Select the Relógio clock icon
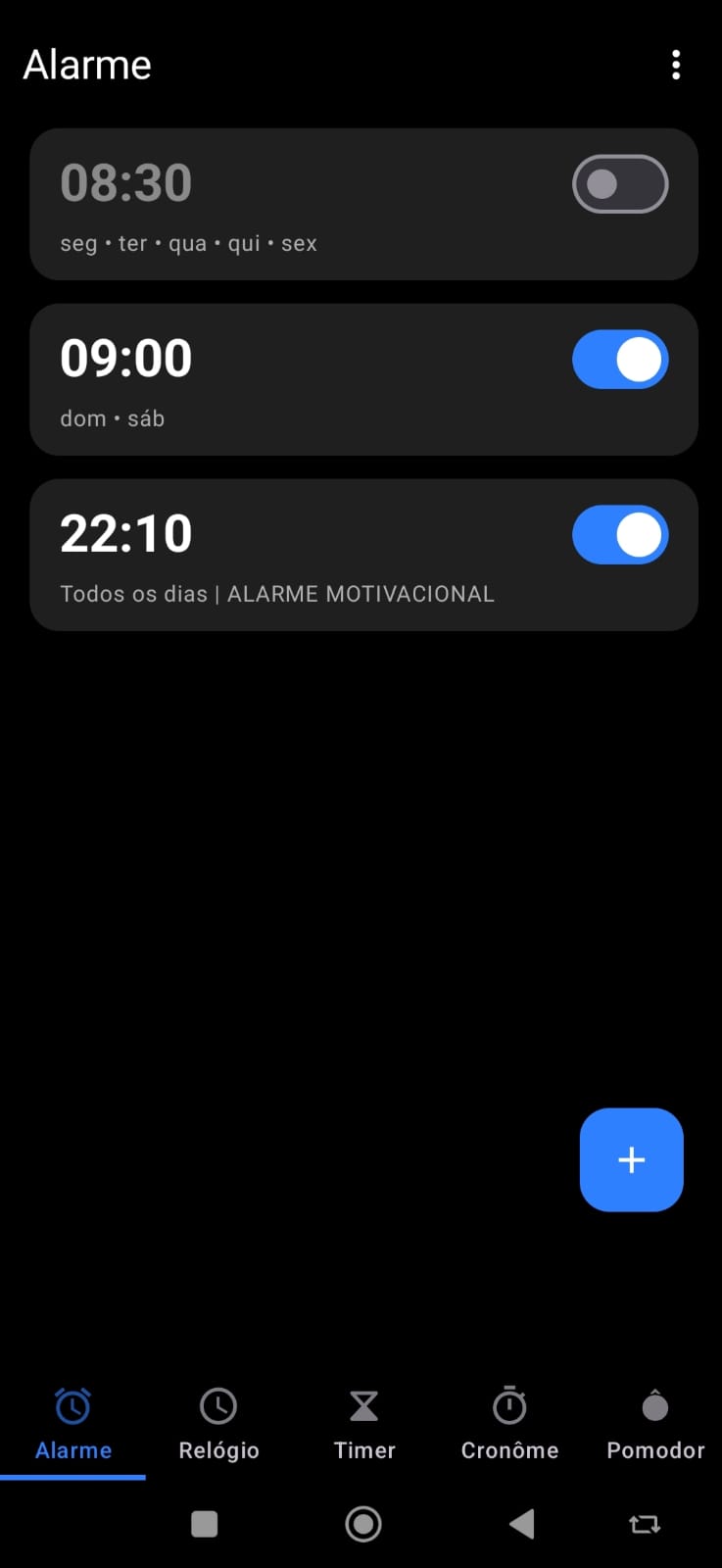722x1568 pixels. pos(217,1405)
